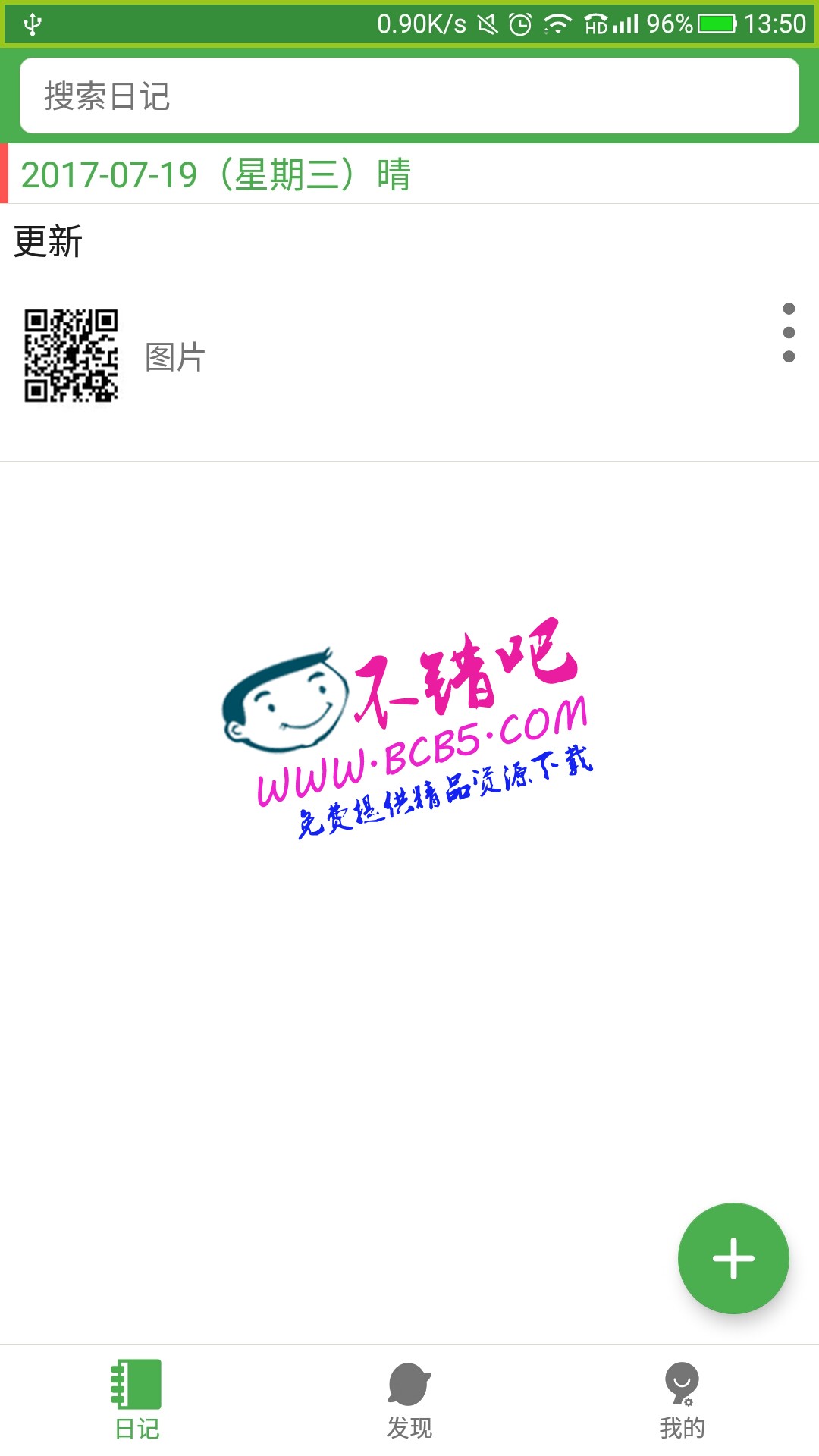
Task: Switch to the 发现 tab
Action: pos(409,1399)
